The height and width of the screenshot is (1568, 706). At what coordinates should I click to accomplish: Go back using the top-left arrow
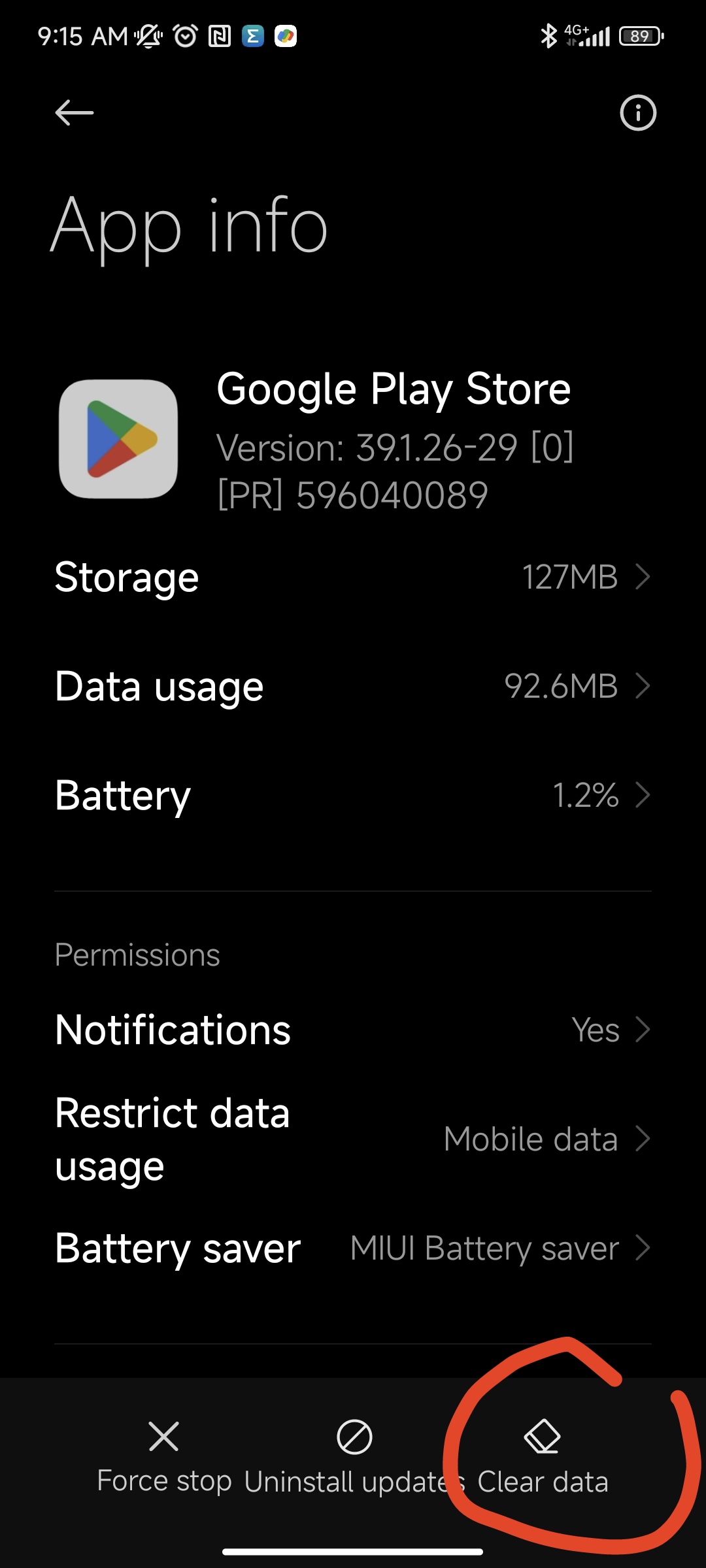(x=75, y=113)
